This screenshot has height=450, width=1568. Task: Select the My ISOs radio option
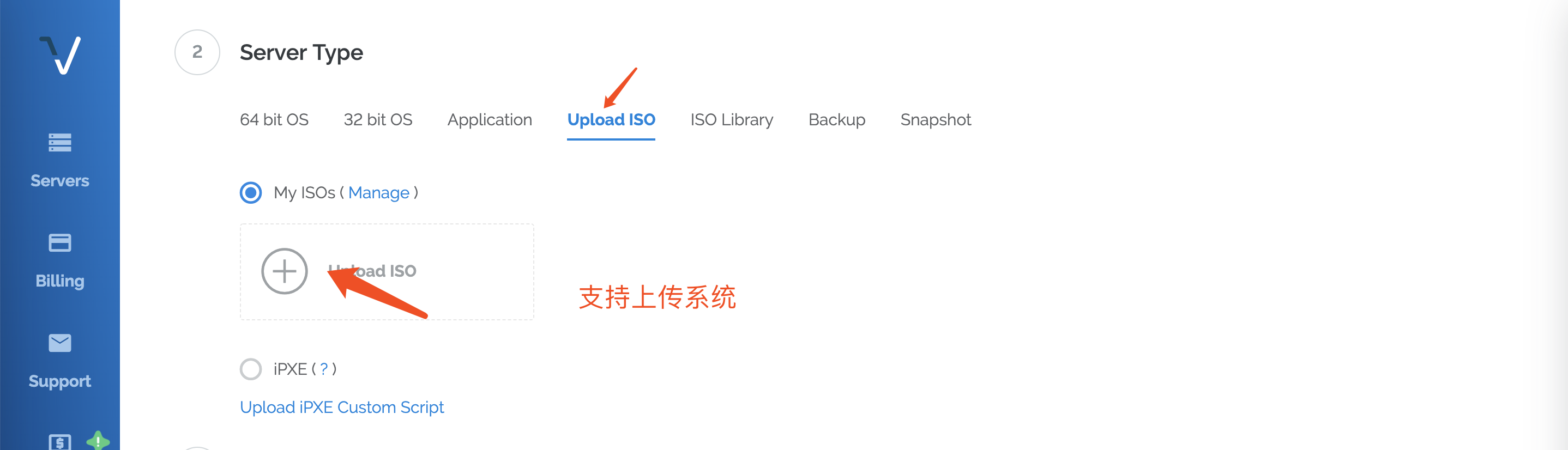click(x=251, y=193)
